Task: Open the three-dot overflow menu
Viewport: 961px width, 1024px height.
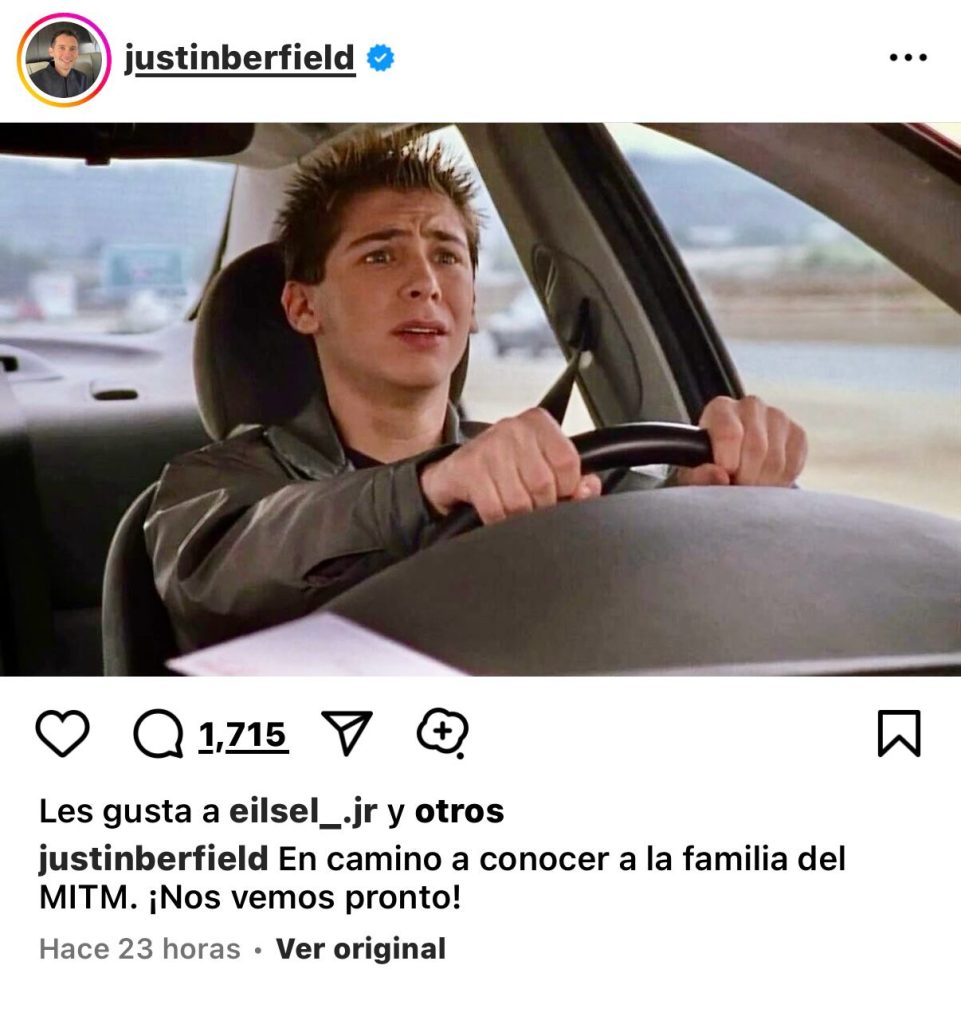Action: 908,58
